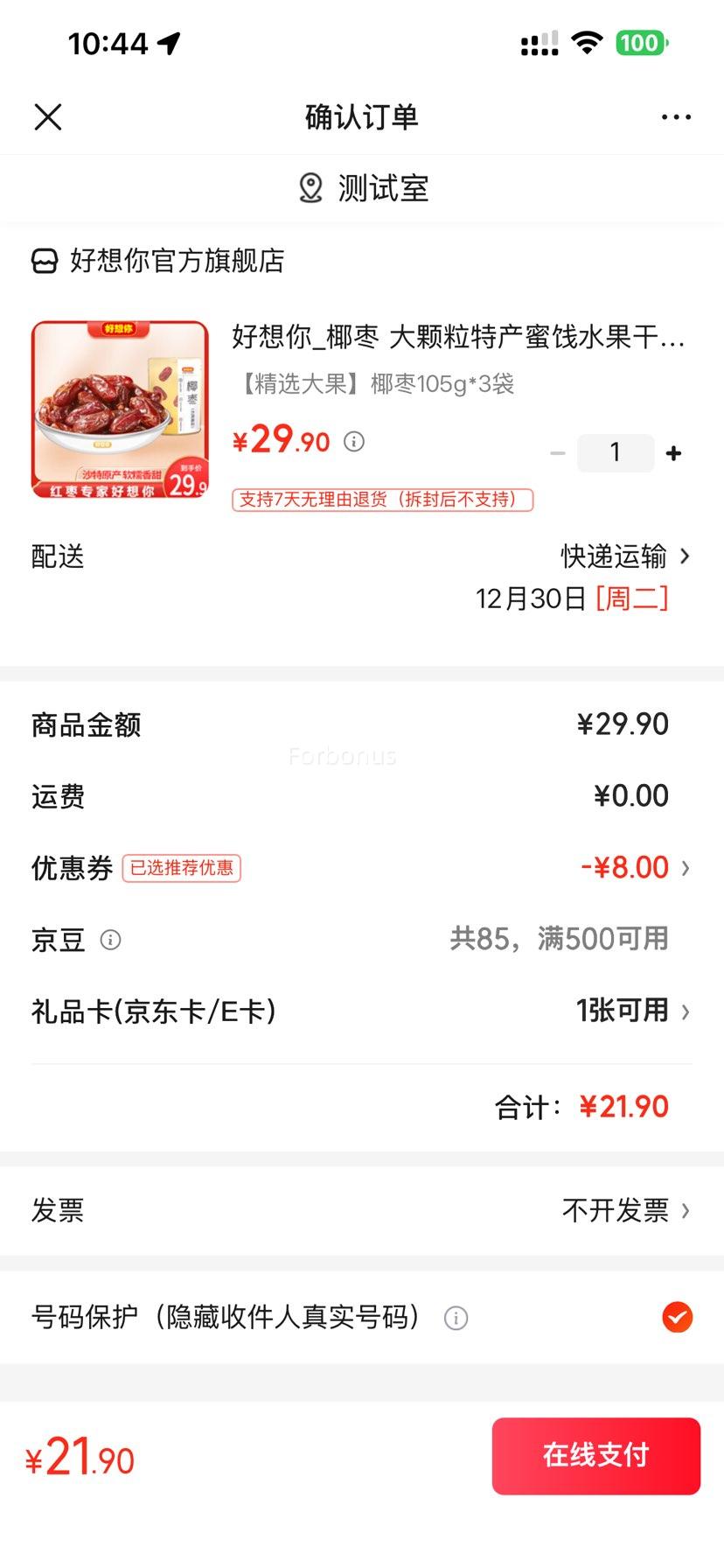Screen dimensions: 724x1568
Task: Toggle the 已选推荐优惠 coupon selection
Action: coord(181,869)
